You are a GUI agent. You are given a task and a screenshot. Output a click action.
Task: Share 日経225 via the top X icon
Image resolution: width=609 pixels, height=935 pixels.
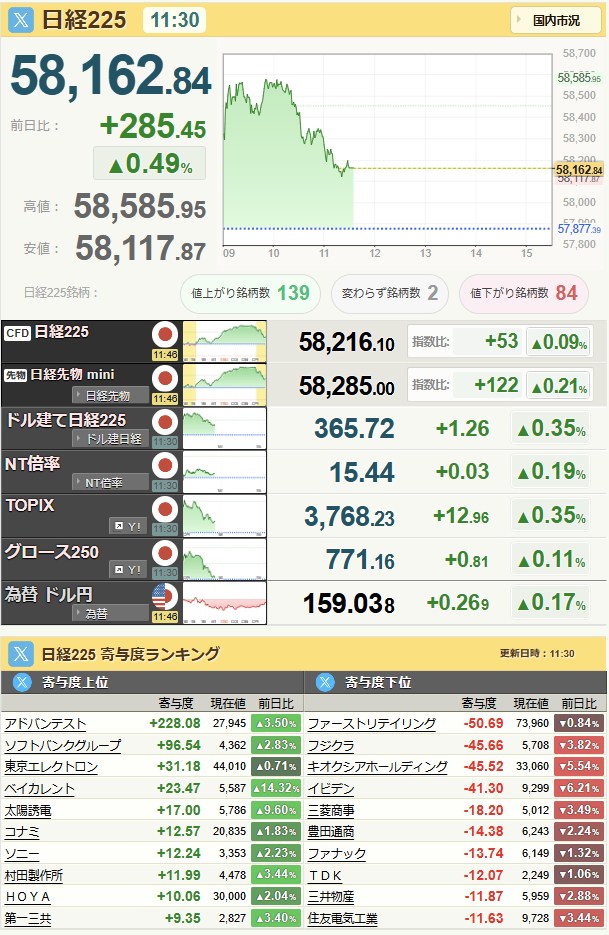(23, 19)
